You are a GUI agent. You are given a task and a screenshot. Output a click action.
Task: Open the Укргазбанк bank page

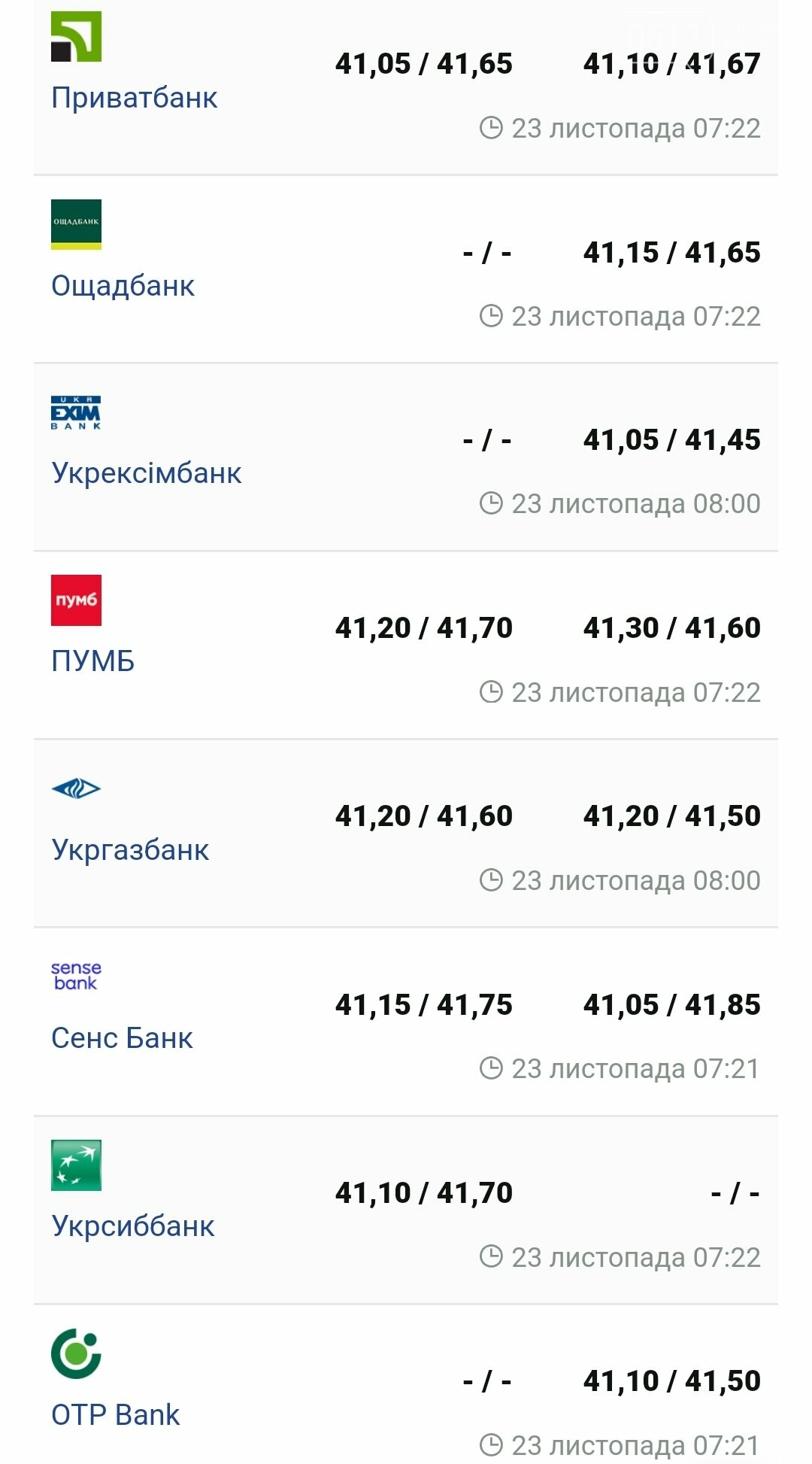(130, 850)
